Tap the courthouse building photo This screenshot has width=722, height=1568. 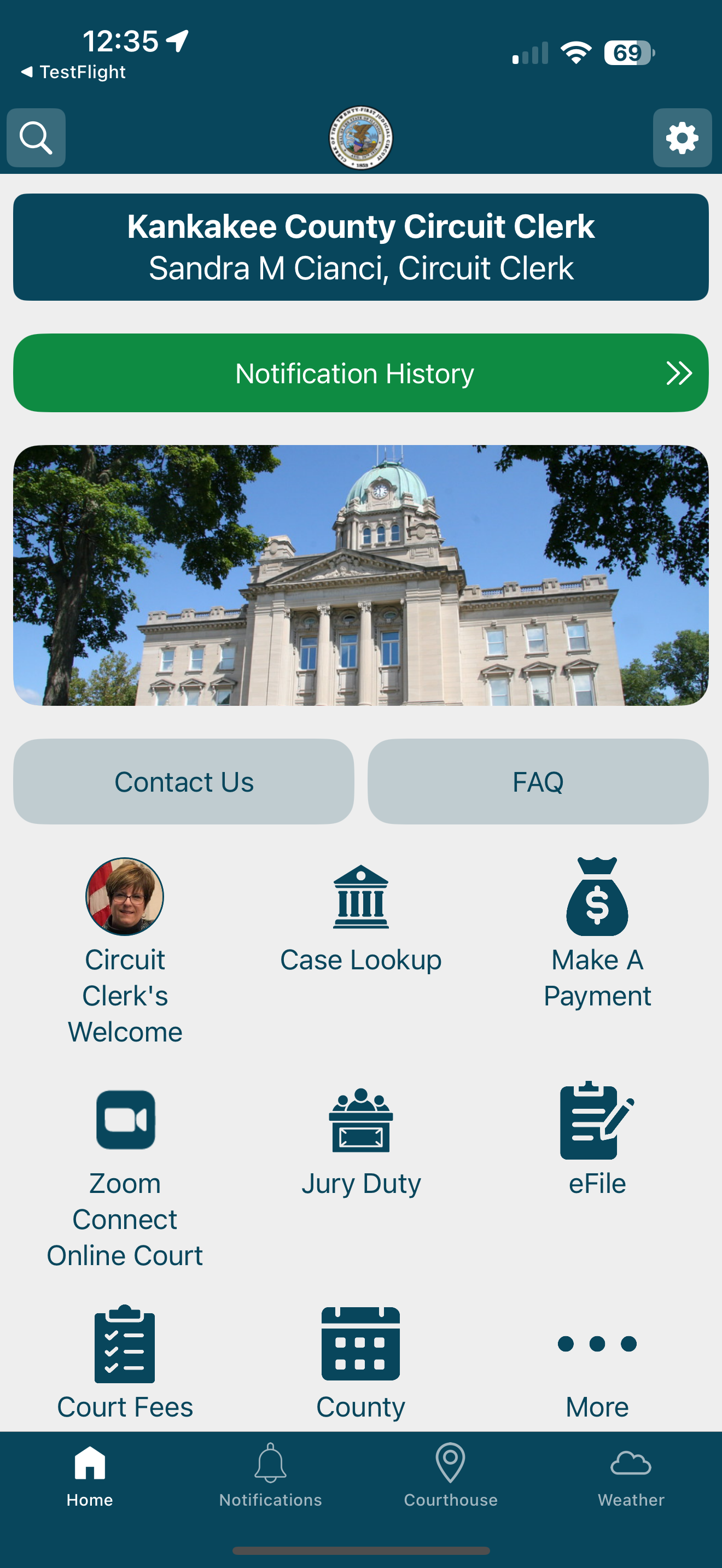(x=361, y=575)
